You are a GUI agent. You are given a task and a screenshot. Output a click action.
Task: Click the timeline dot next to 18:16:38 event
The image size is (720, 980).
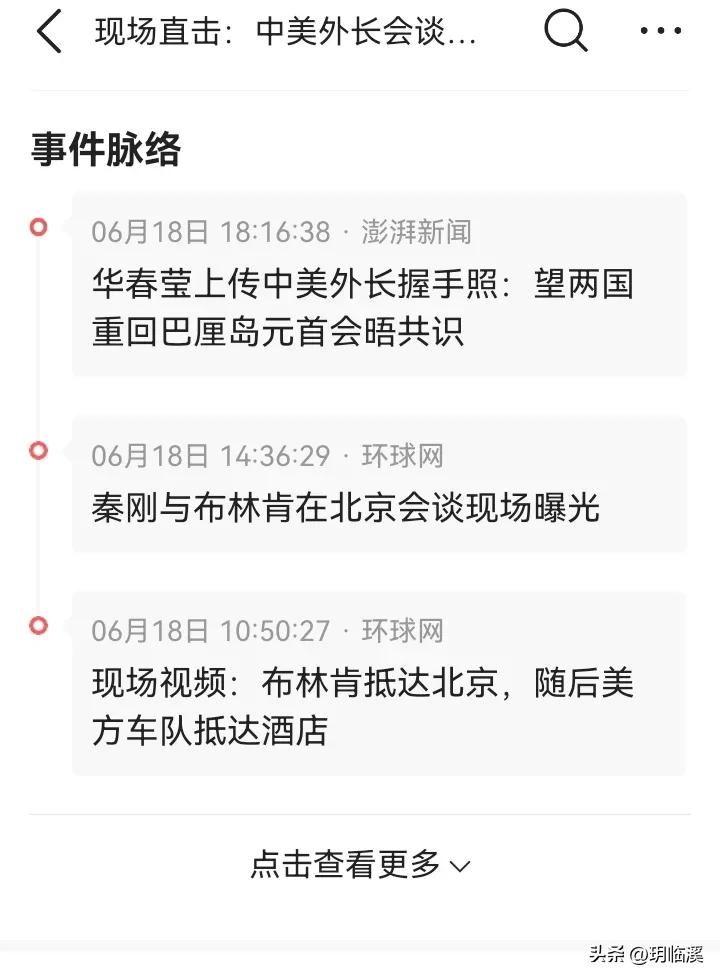(x=38, y=227)
